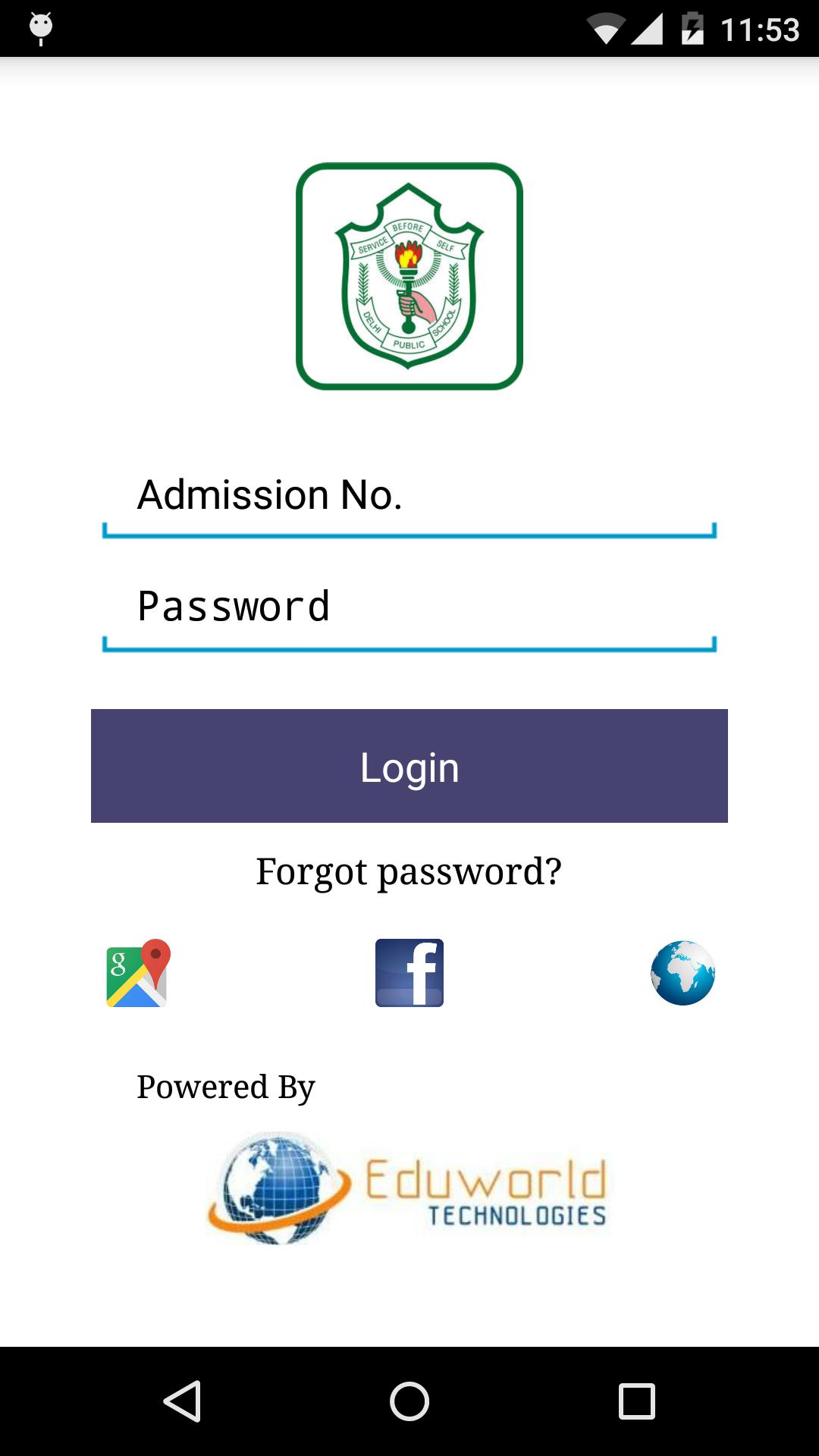Image resolution: width=819 pixels, height=1456 pixels.
Task: Open the Google Maps location icon
Action: coord(136,973)
